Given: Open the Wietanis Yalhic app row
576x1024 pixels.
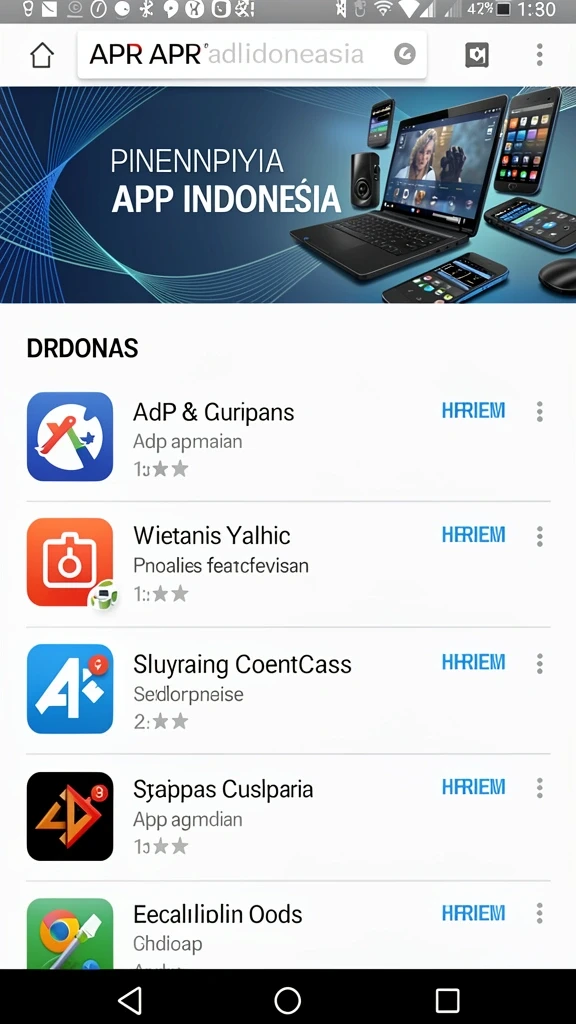Looking at the screenshot, I should (x=288, y=563).
